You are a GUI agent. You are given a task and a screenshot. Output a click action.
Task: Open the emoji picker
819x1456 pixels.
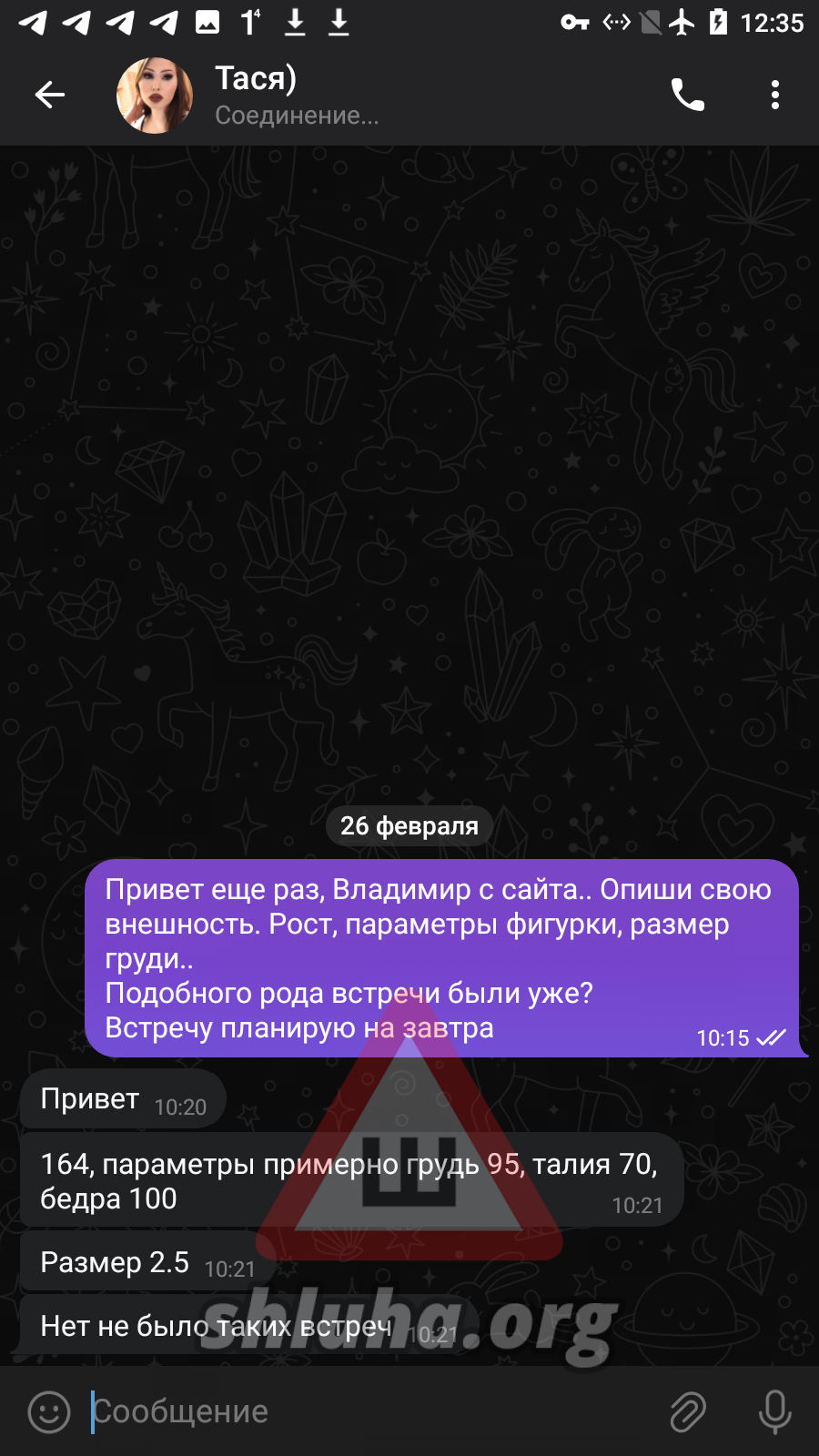pos(49,1411)
